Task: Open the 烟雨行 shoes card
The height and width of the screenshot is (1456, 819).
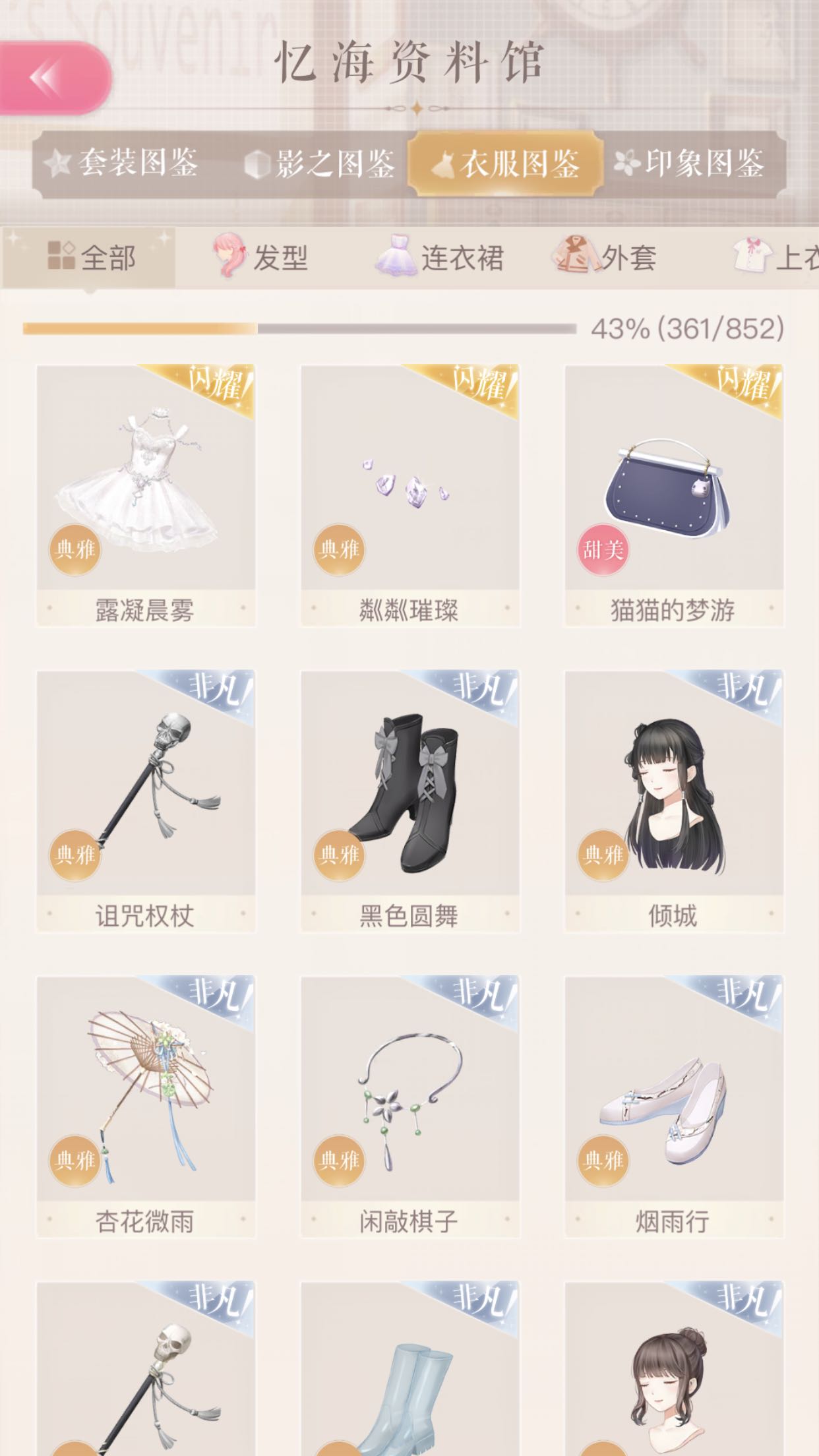Action: (674, 1107)
